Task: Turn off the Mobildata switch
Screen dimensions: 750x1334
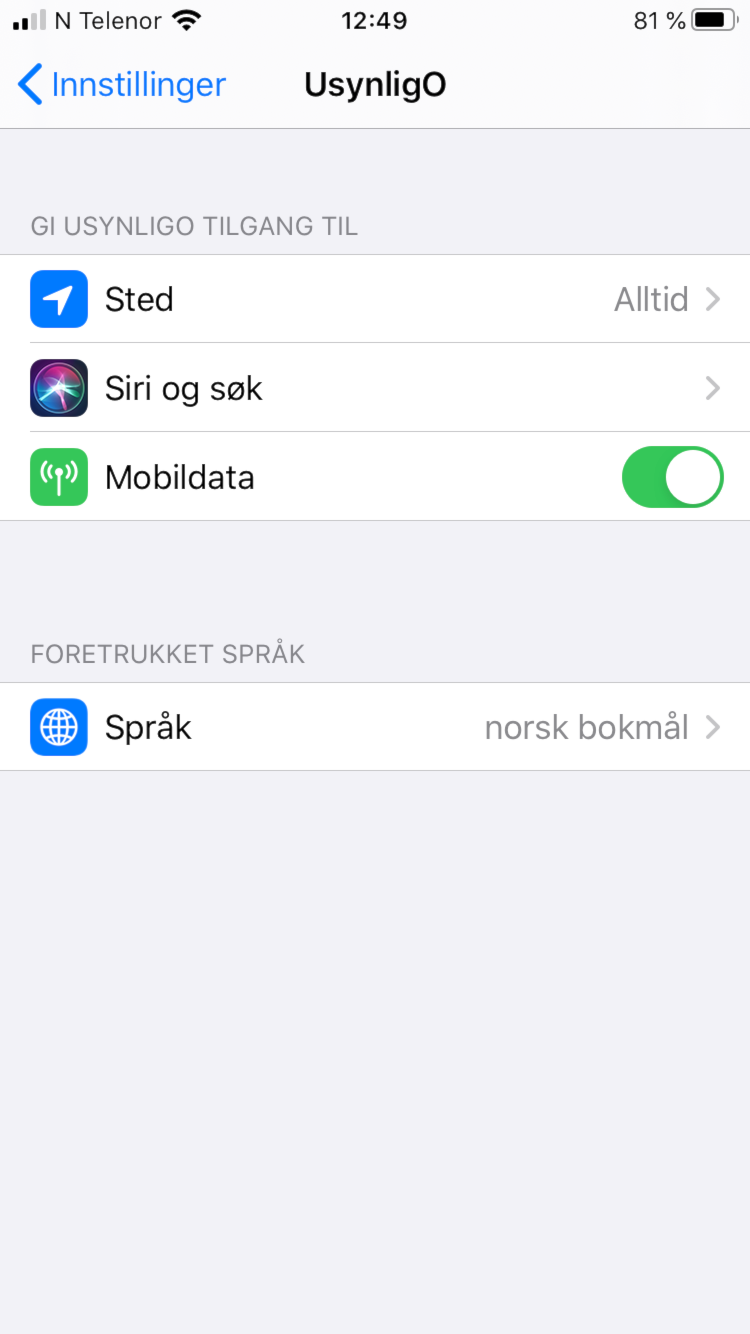Action: click(672, 477)
